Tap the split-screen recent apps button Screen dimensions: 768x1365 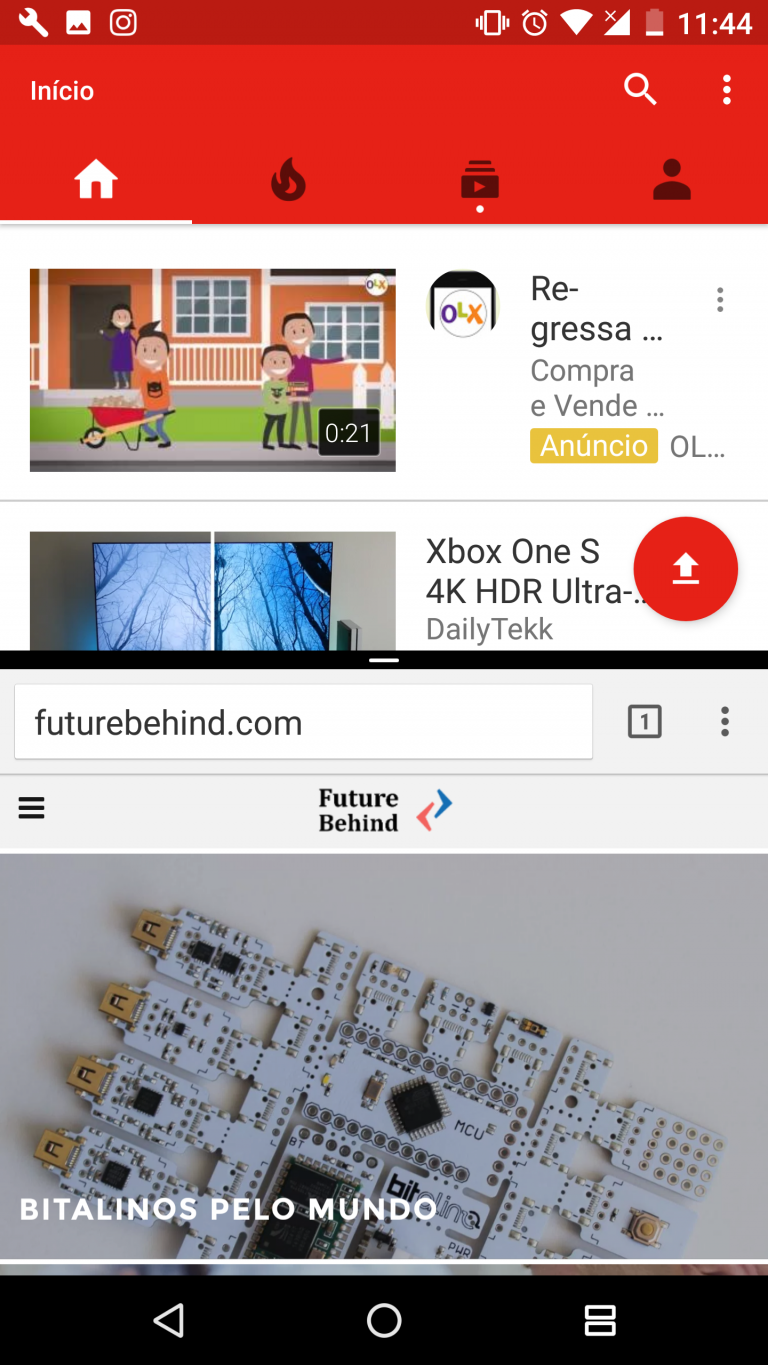[x=600, y=1320]
